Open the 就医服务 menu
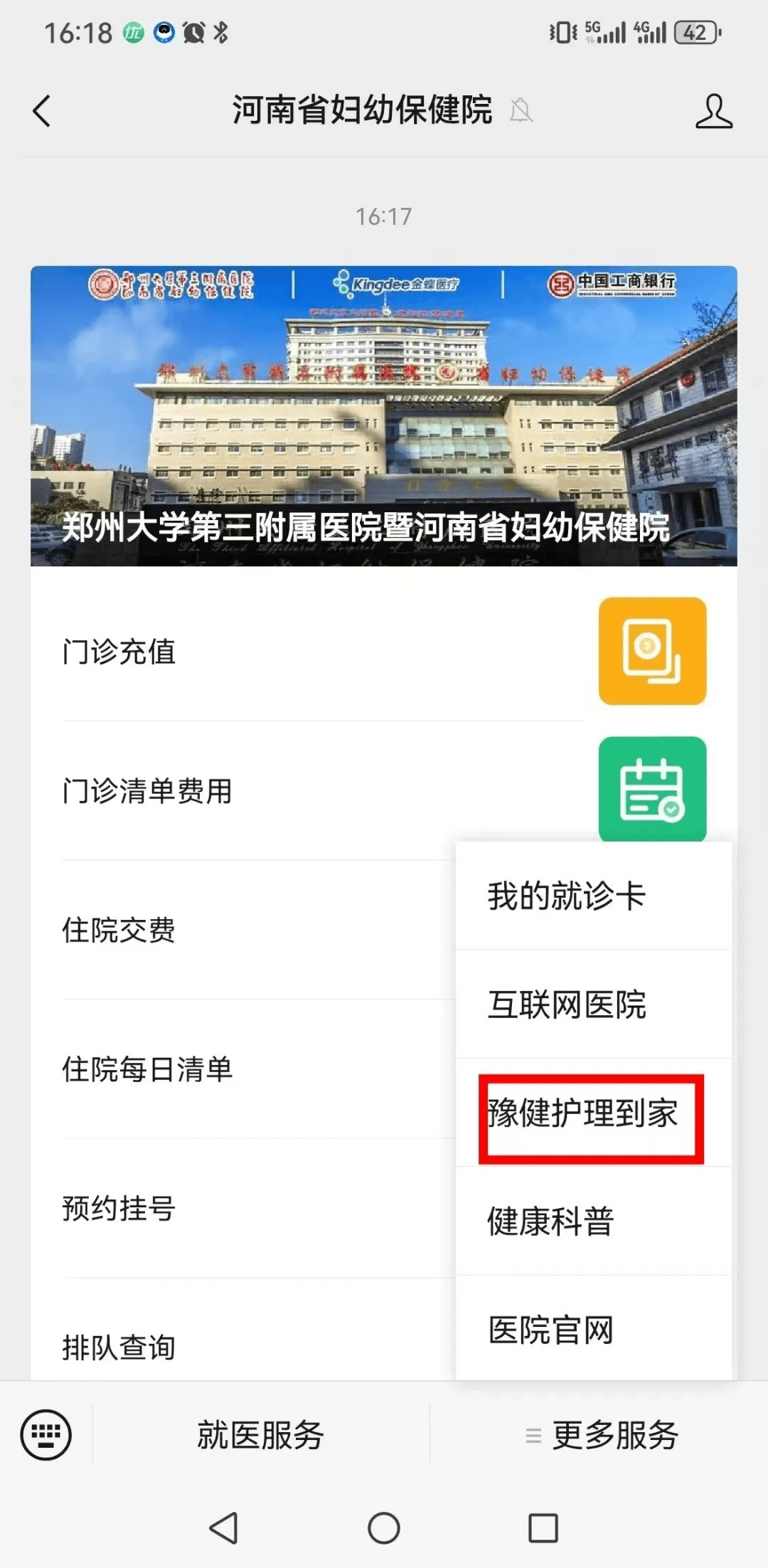This screenshot has height=1568, width=768. (261, 1434)
